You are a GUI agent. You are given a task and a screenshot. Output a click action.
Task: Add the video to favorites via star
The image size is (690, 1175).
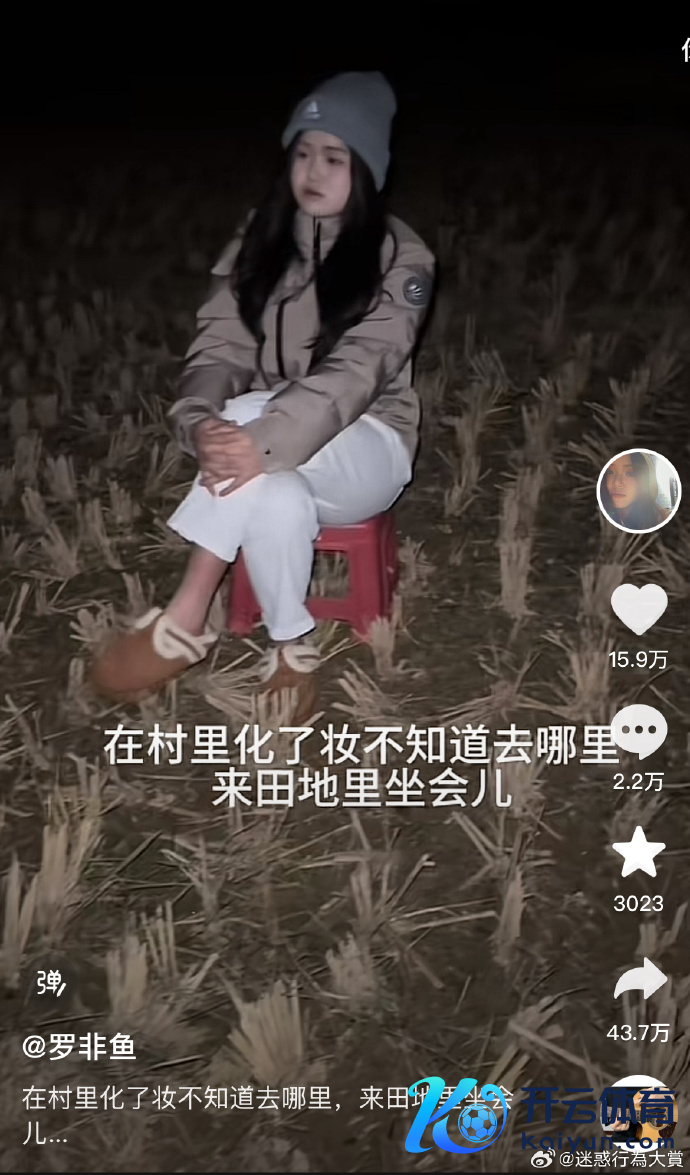click(639, 853)
